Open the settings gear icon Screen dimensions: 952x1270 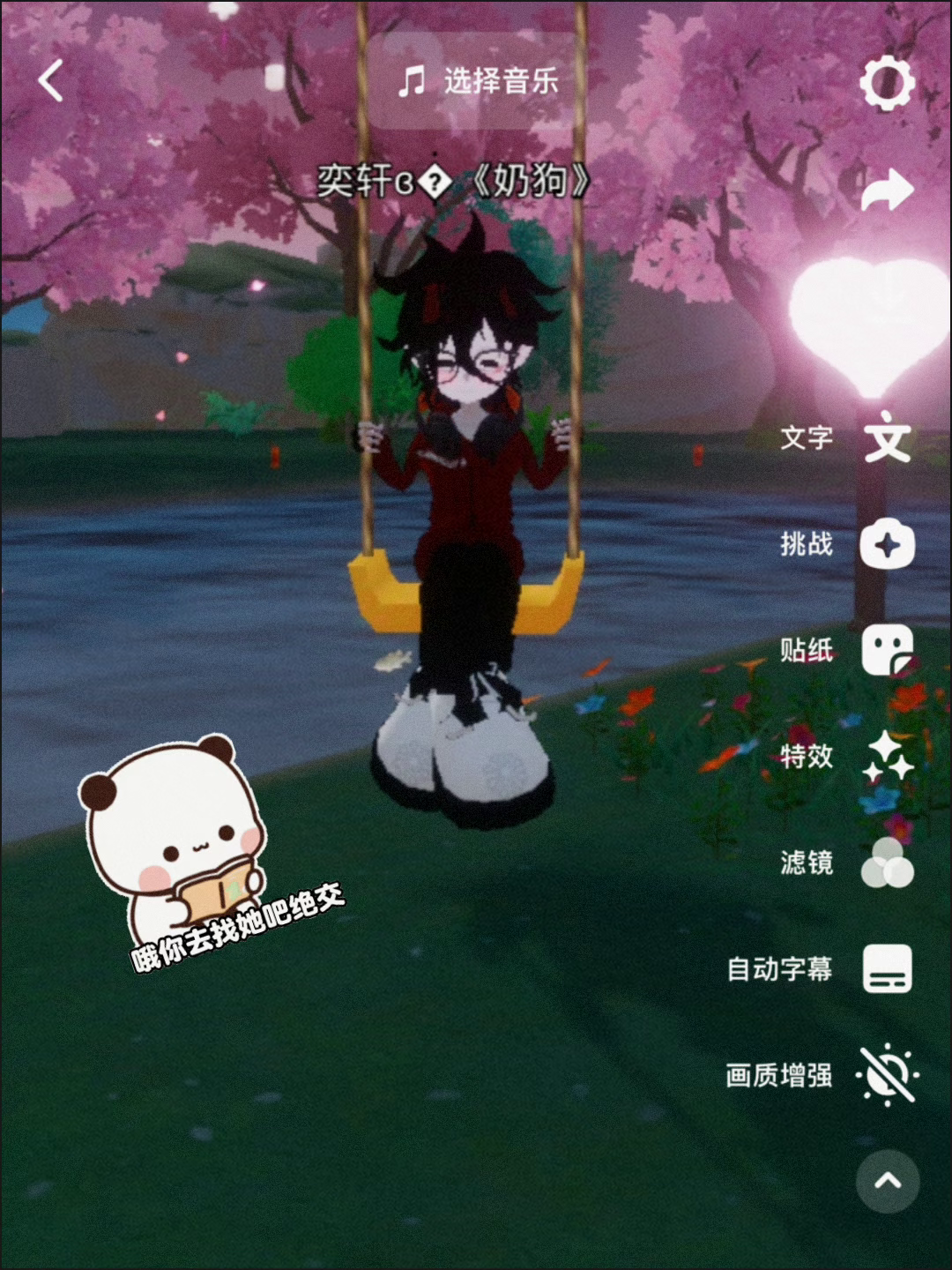pyautogui.click(x=887, y=83)
